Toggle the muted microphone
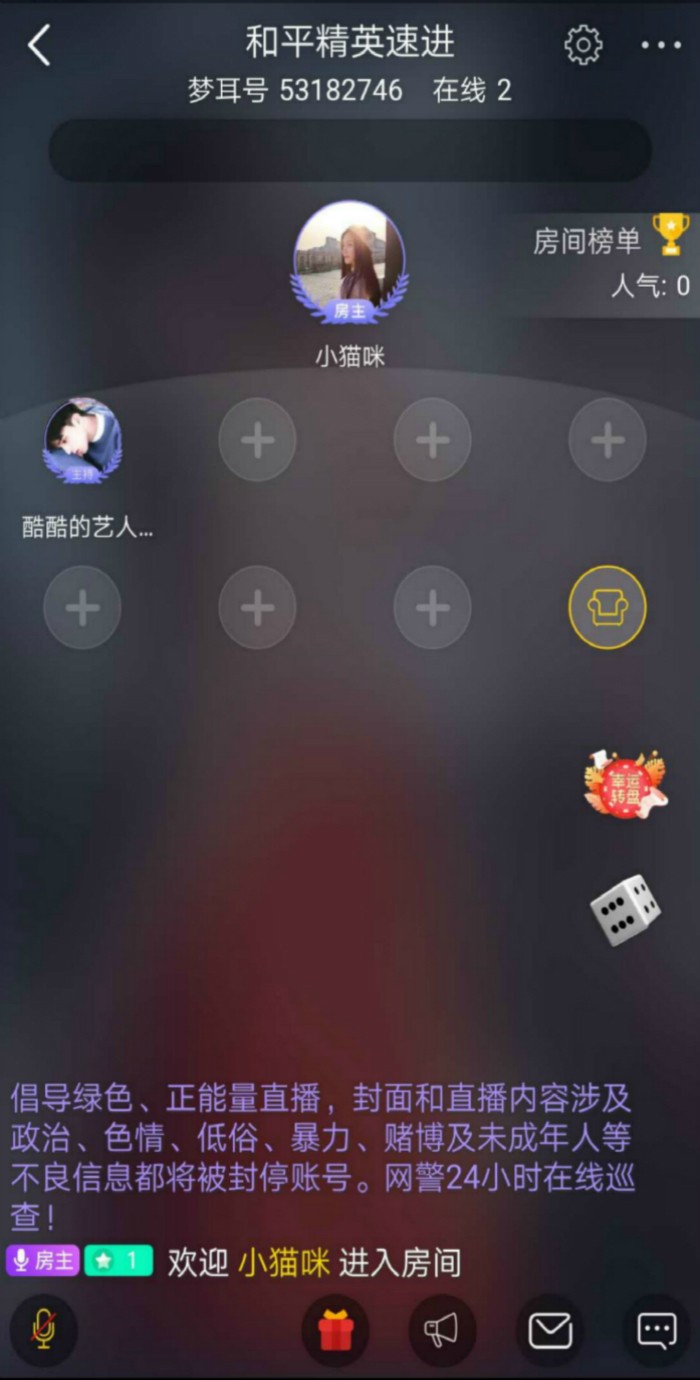 click(44, 1329)
